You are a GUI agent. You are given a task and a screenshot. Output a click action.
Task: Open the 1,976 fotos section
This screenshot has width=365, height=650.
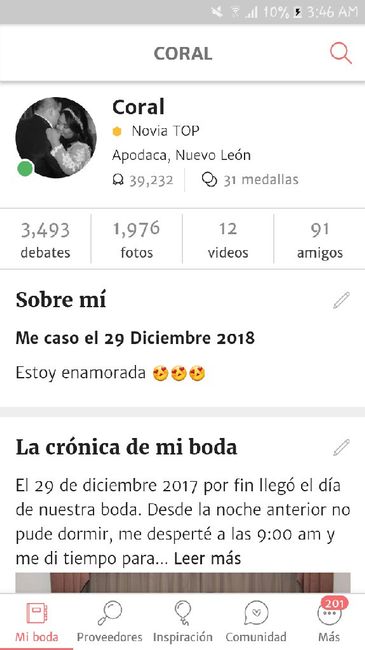pos(136,240)
